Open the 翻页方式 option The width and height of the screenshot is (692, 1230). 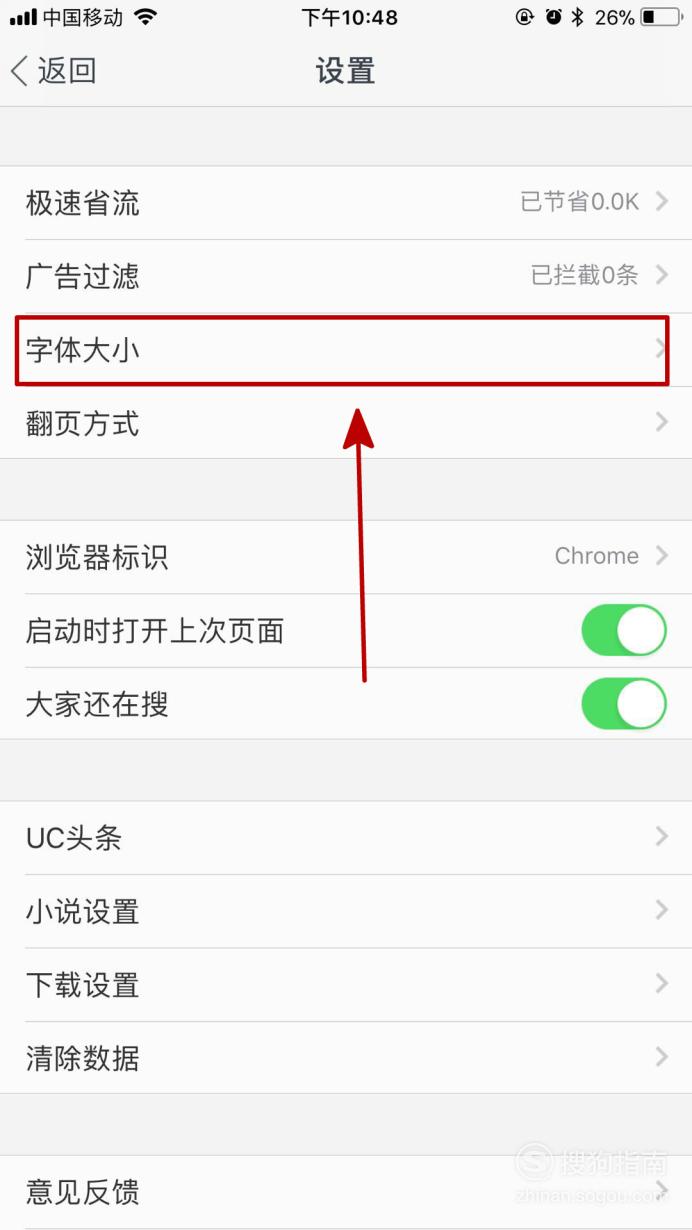click(346, 423)
